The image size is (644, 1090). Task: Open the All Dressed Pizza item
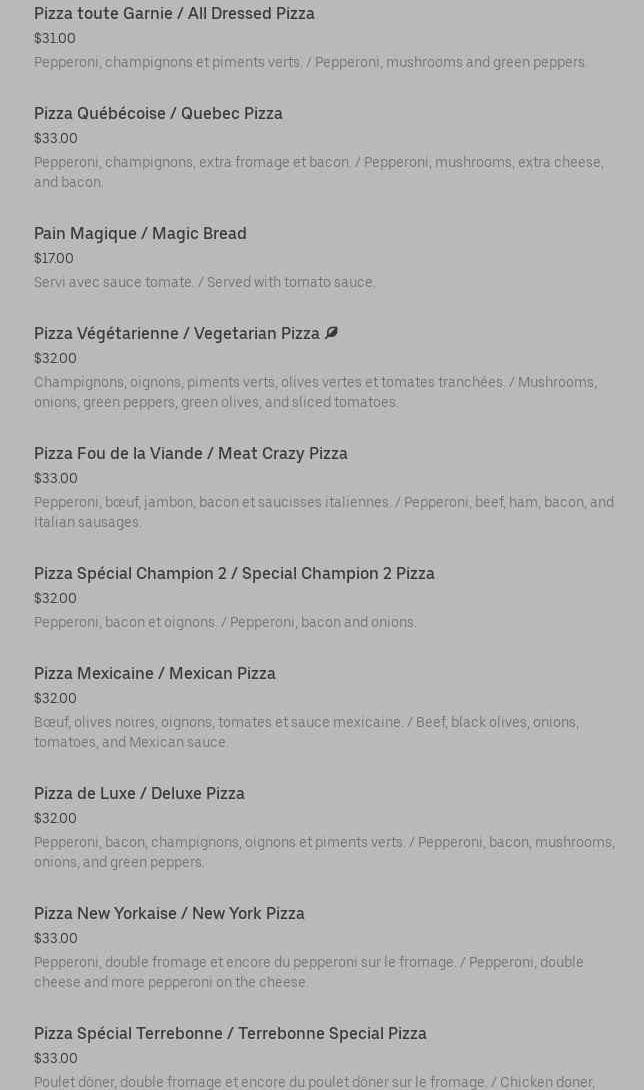174,14
